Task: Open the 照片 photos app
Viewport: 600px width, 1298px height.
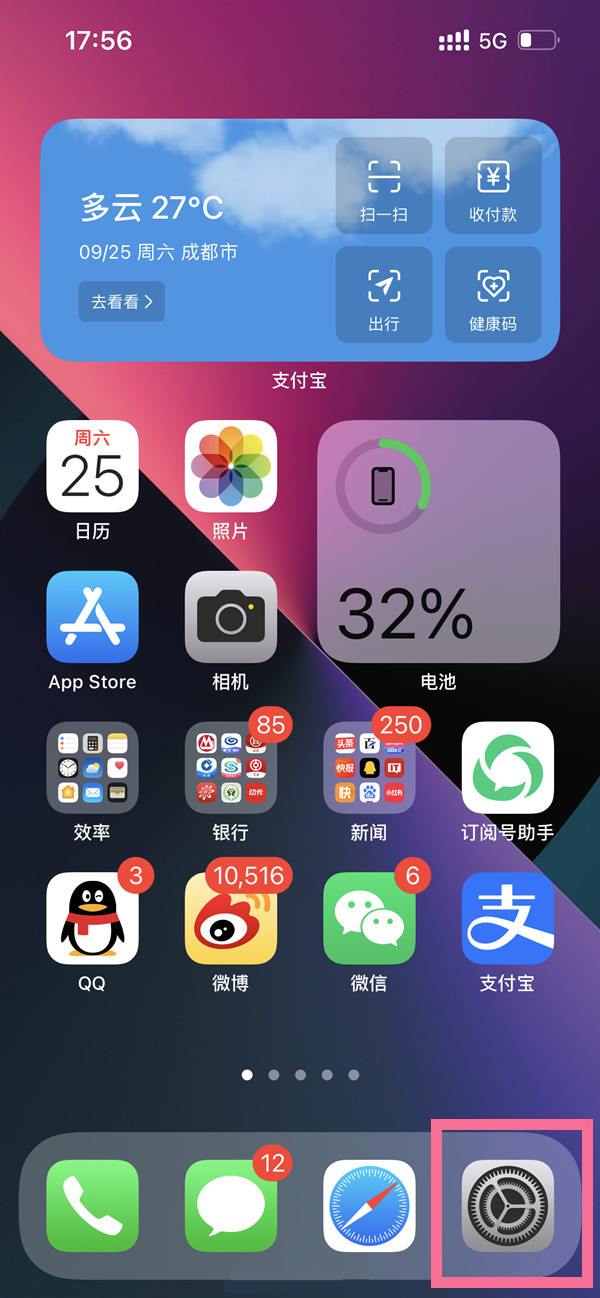Action: [231, 466]
